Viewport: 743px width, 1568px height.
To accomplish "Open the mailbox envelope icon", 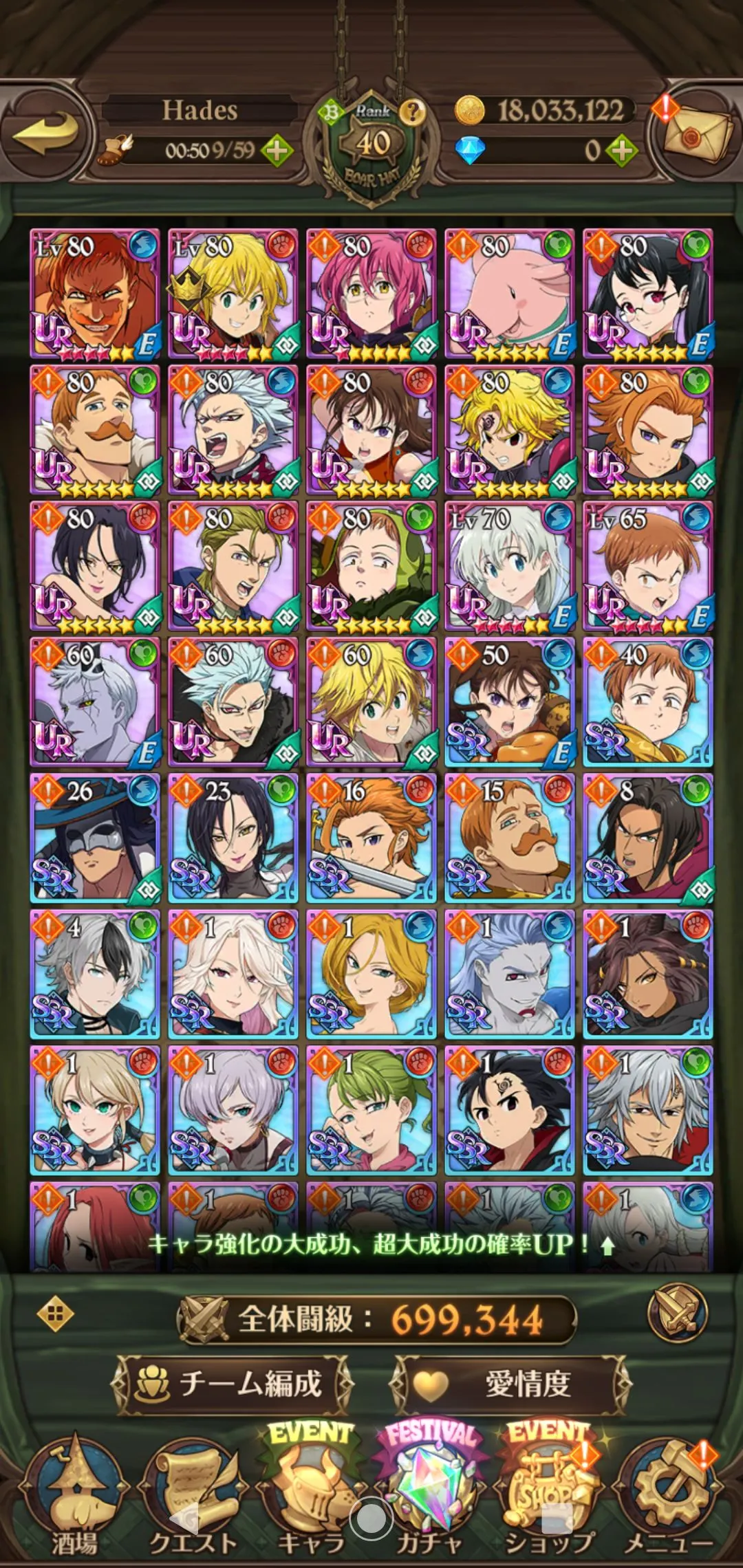I will tap(696, 134).
